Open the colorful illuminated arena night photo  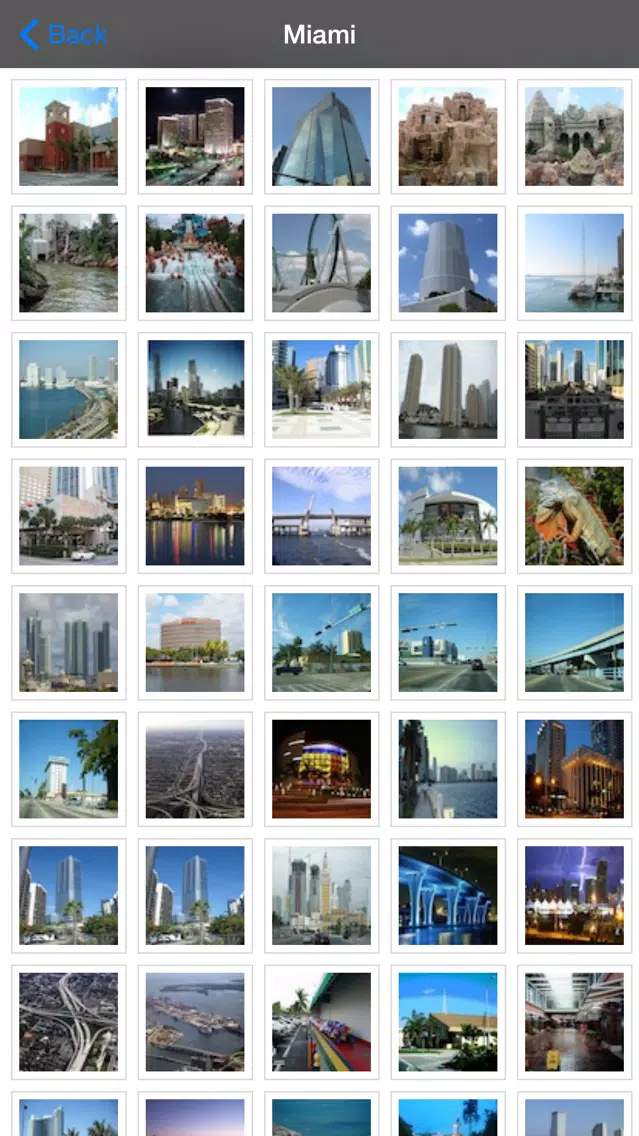click(x=322, y=769)
